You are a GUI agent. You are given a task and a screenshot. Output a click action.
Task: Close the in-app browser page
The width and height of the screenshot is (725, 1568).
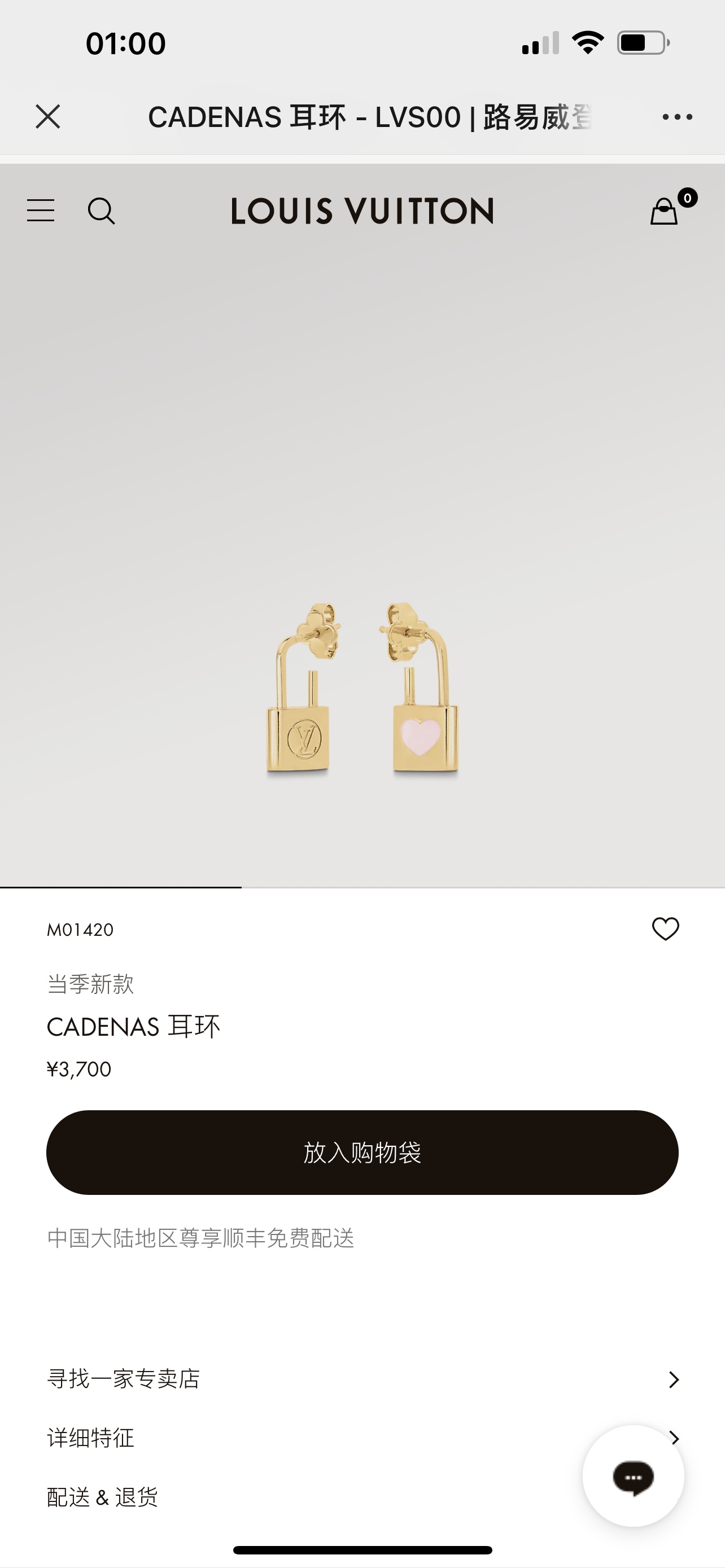click(47, 116)
